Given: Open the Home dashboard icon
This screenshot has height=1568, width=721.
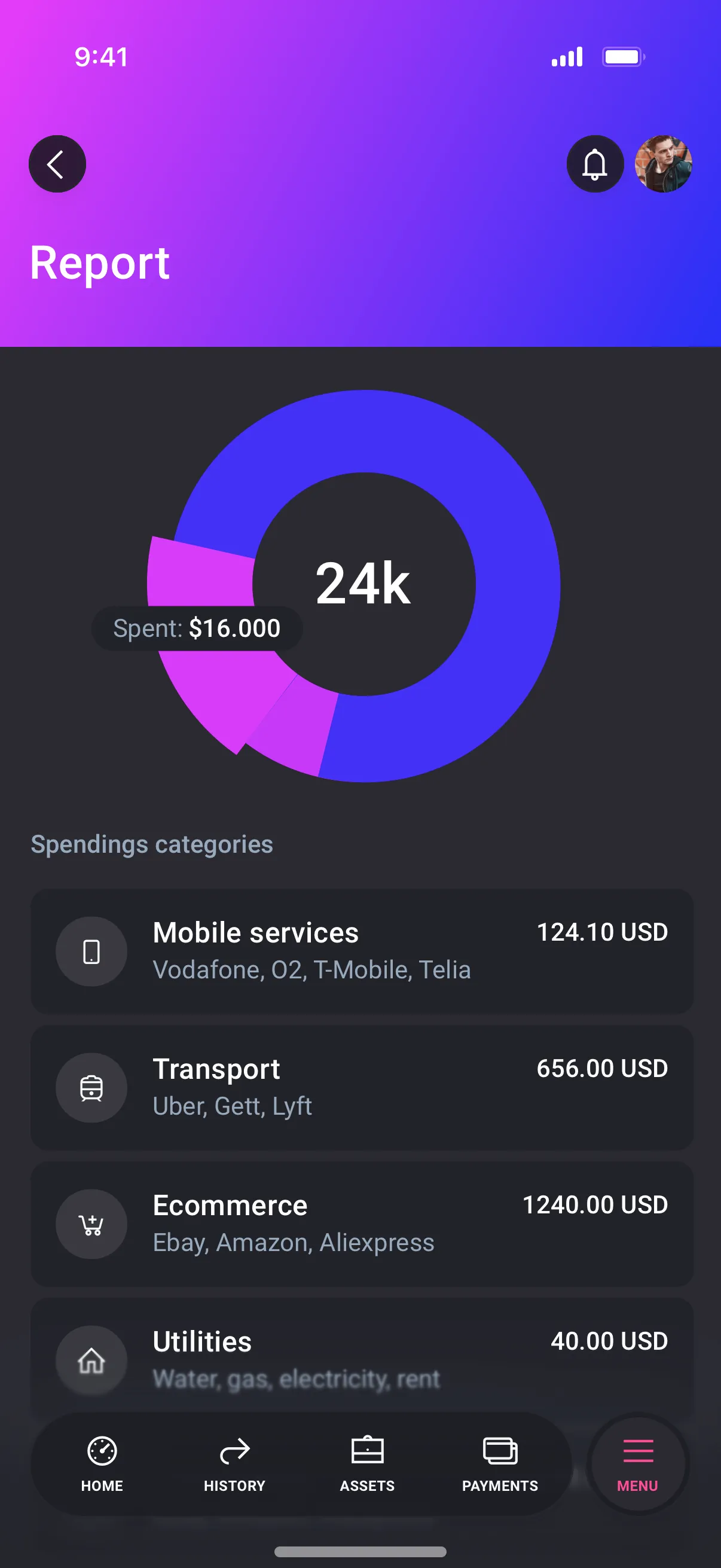Looking at the screenshot, I should pos(102,1451).
